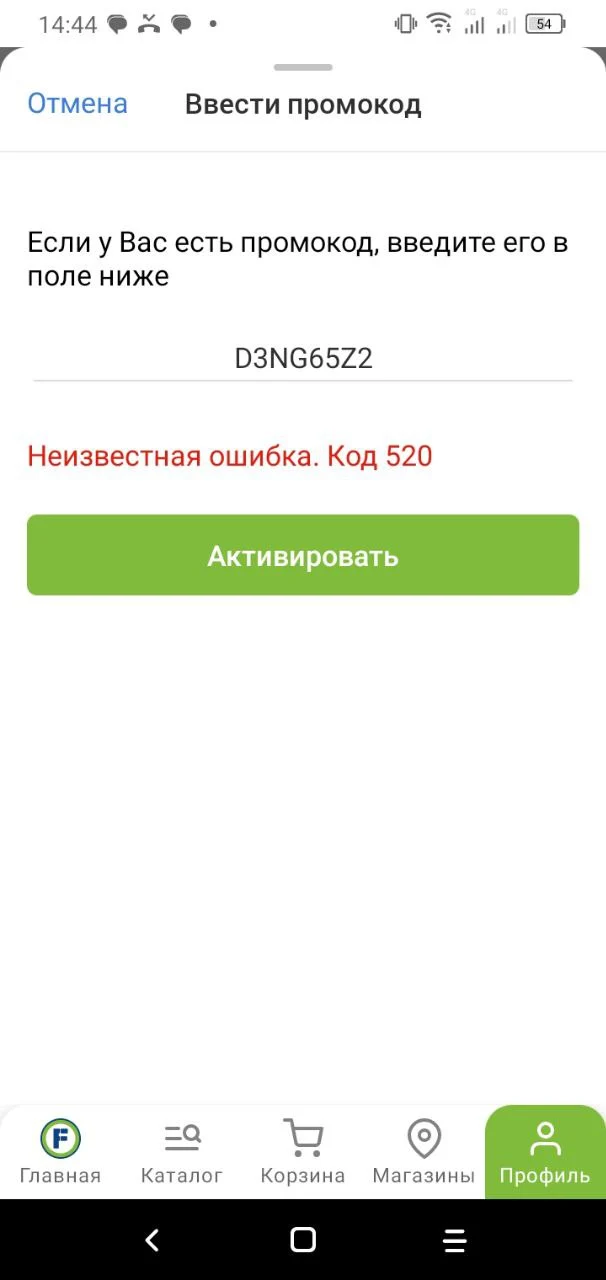
Task: Open the Каталог tab
Action: click(182, 1152)
